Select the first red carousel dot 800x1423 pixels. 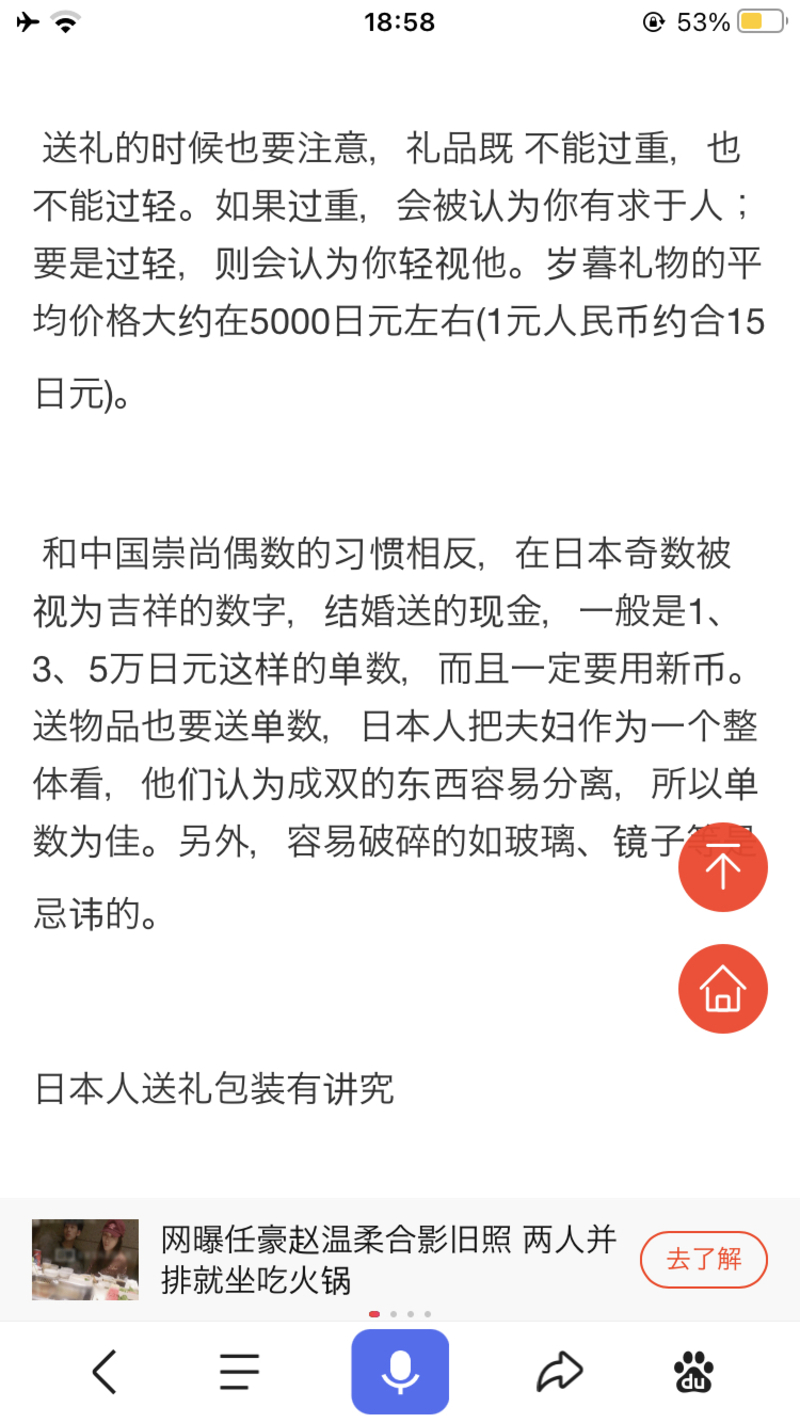(x=372, y=1313)
